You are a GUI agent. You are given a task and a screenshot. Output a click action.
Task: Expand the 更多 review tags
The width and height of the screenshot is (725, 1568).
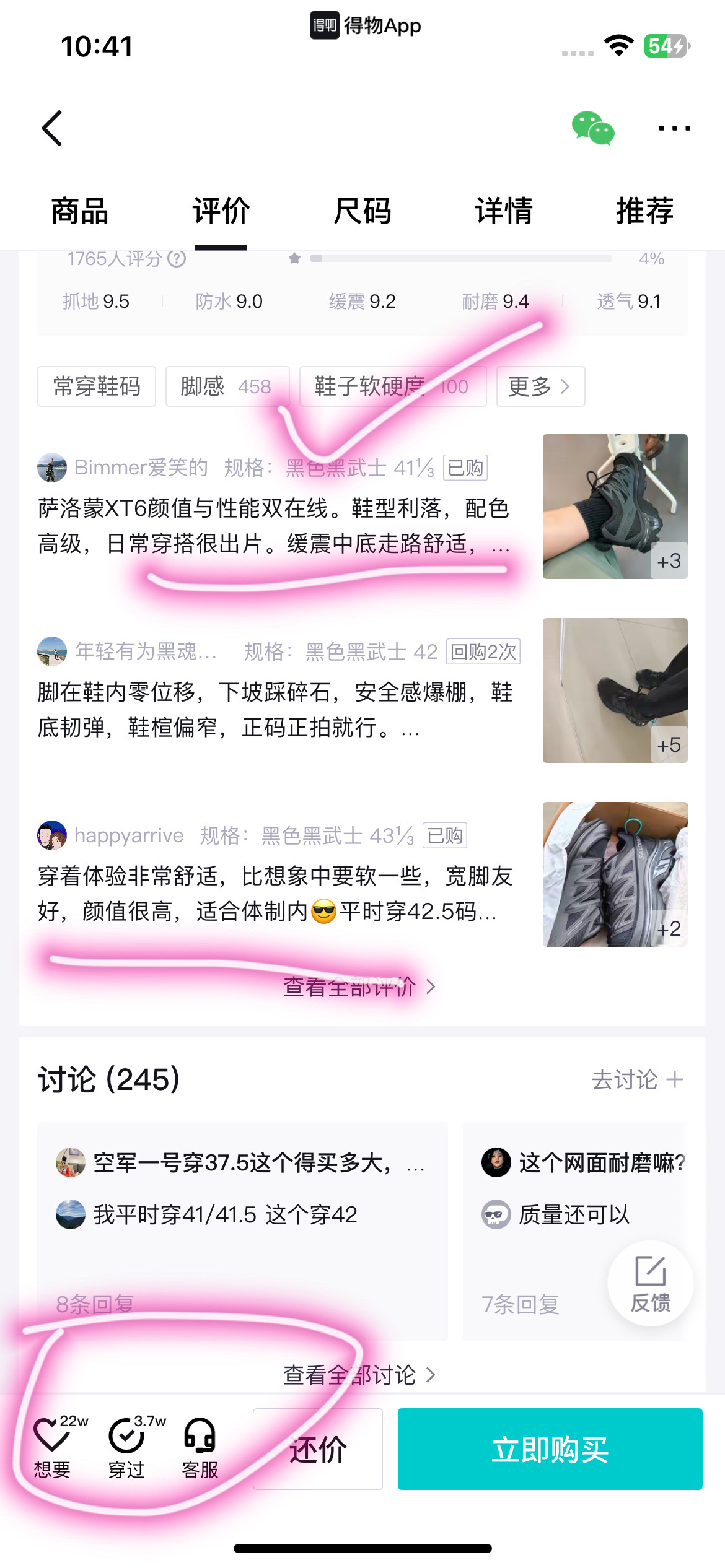coord(540,386)
